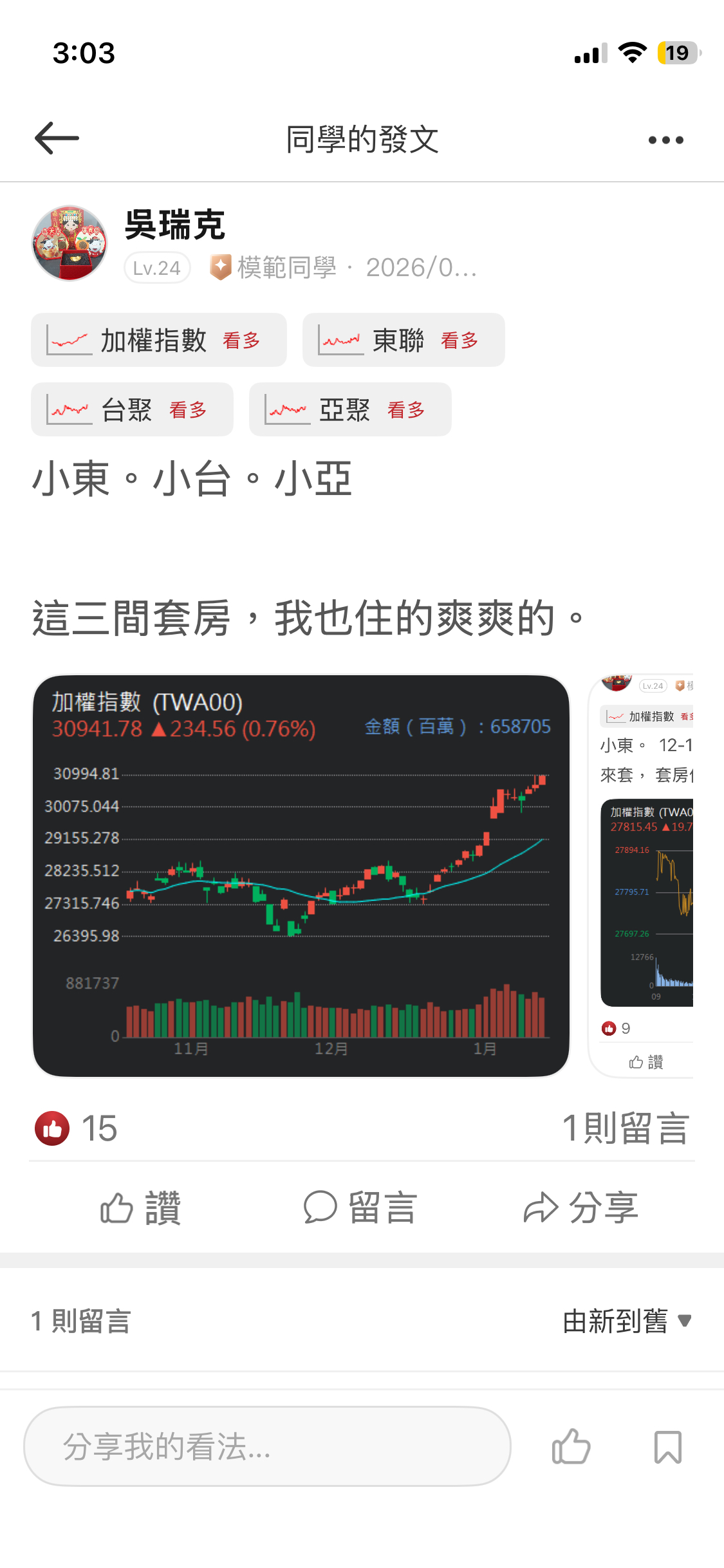This screenshot has width=724, height=1568.
Task: Open the 加權指數 candlestick chart image
Action: point(302,875)
